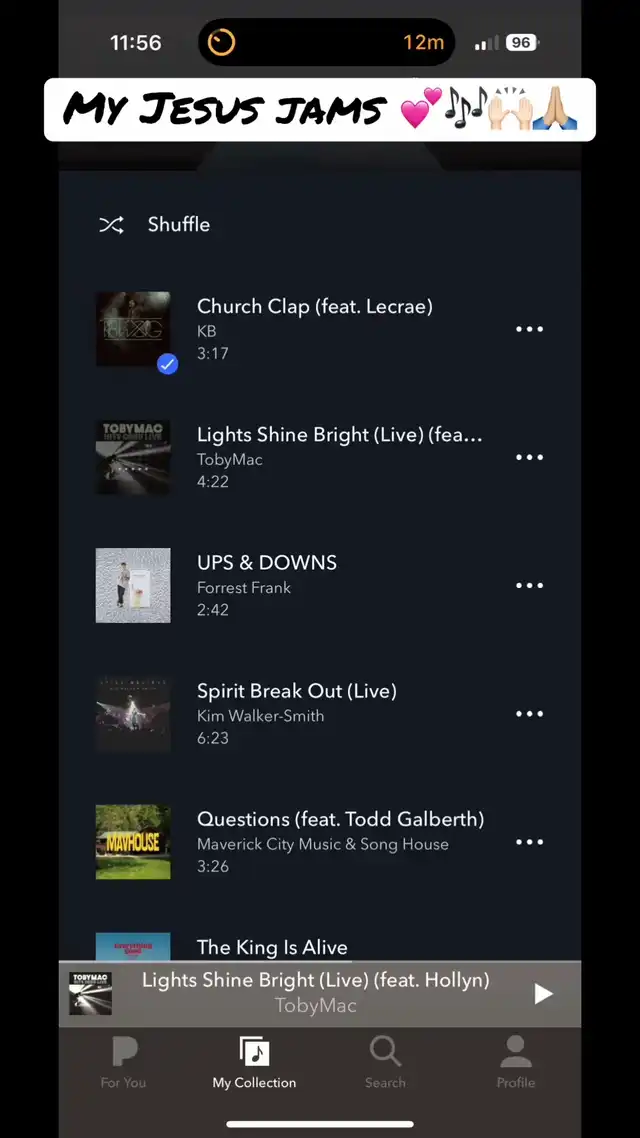Resume playback in the mini player
640x1138 pixels.
543,993
